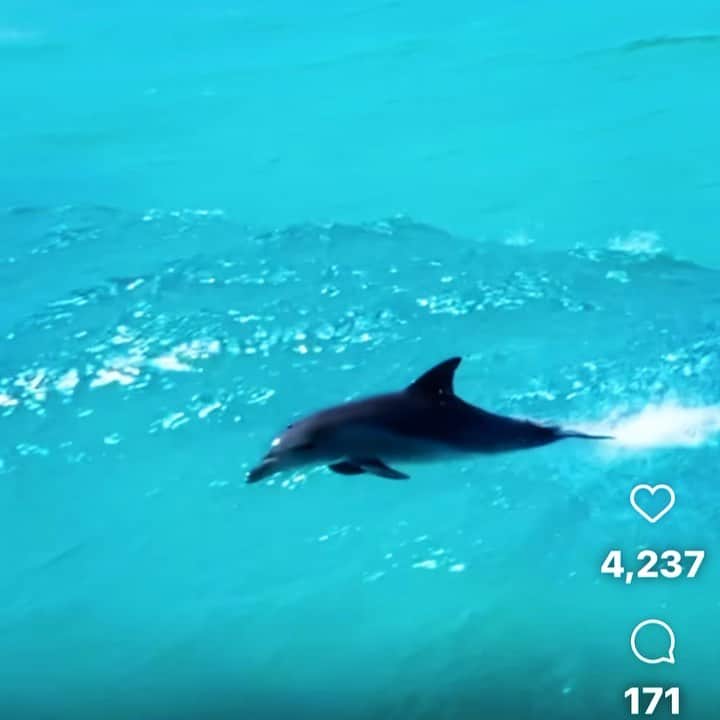This screenshot has height=720, width=720.
Task: Like this dolphin reel
Action: point(652,503)
